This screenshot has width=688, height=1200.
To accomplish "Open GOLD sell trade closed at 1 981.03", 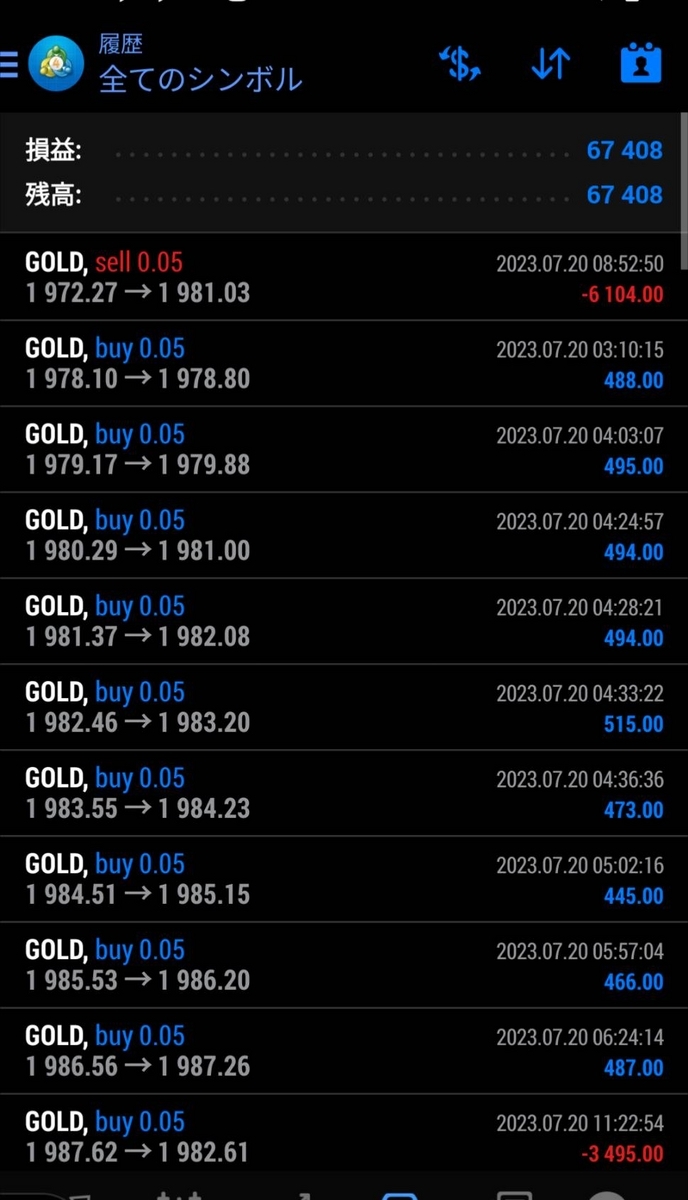I will click(x=344, y=277).
